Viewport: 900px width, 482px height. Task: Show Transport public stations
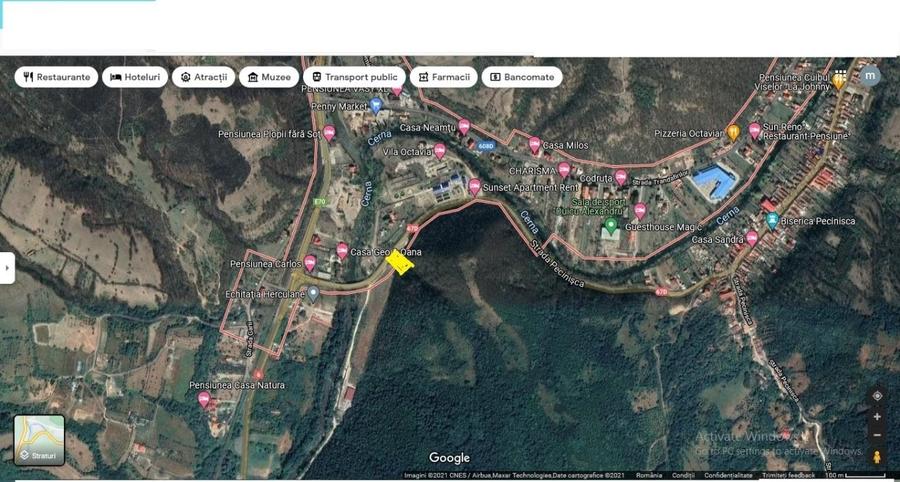(x=354, y=77)
